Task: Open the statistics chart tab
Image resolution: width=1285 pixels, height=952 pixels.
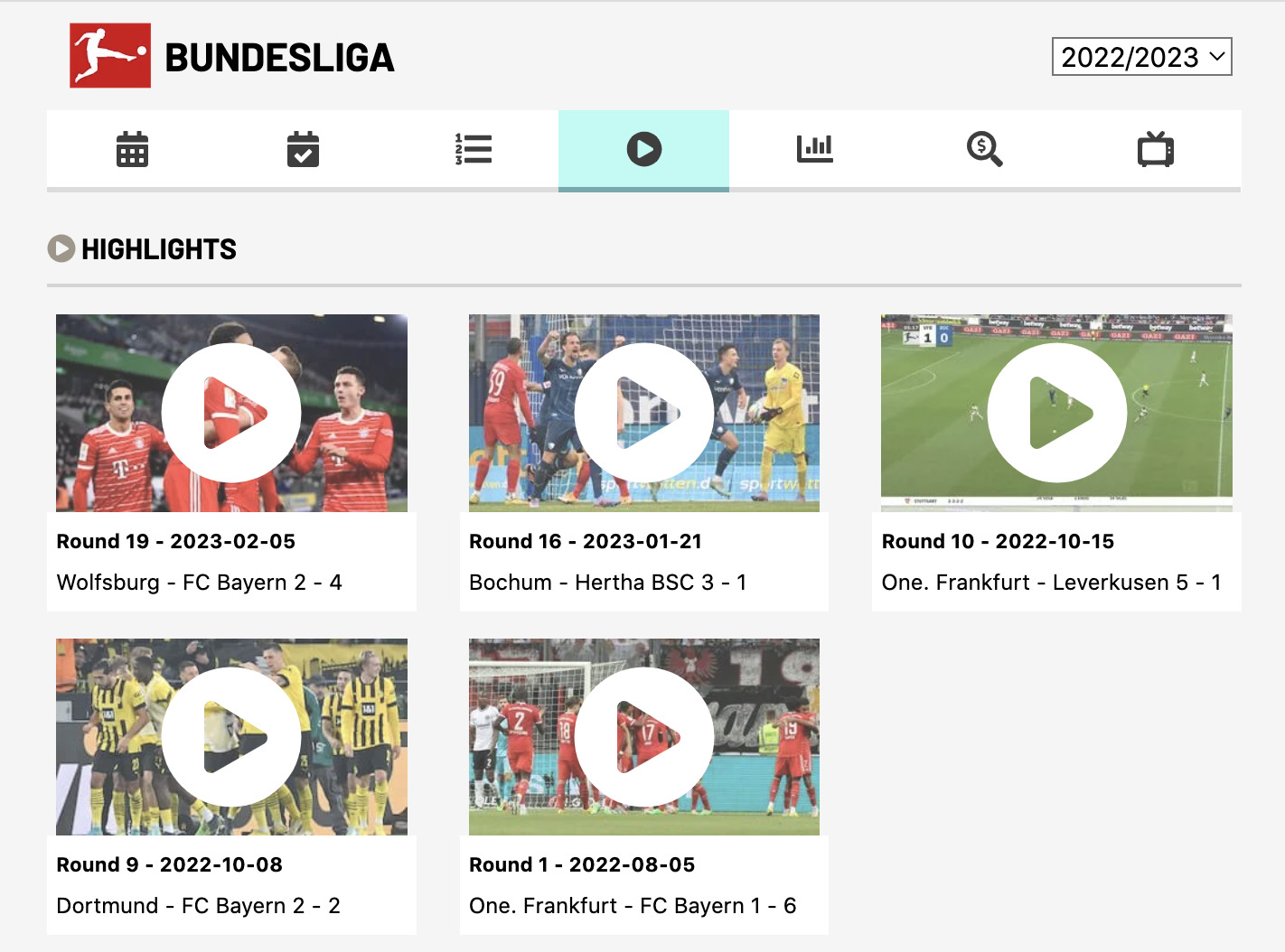Action: click(814, 150)
